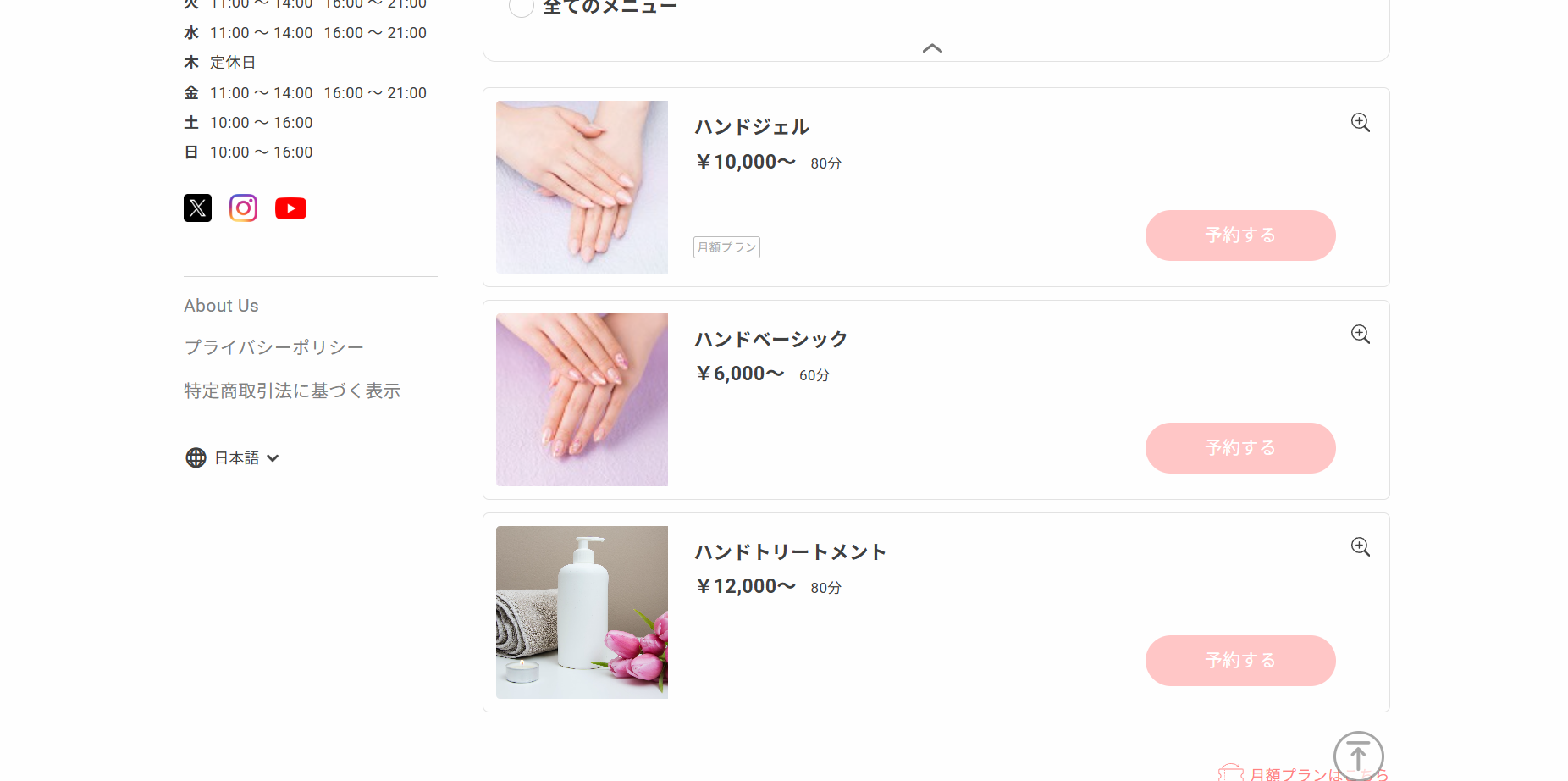This screenshot has height=781, width=1568.
Task: Reserve the ハンドベーシック menu
Action: click(x=1239, y=448)
